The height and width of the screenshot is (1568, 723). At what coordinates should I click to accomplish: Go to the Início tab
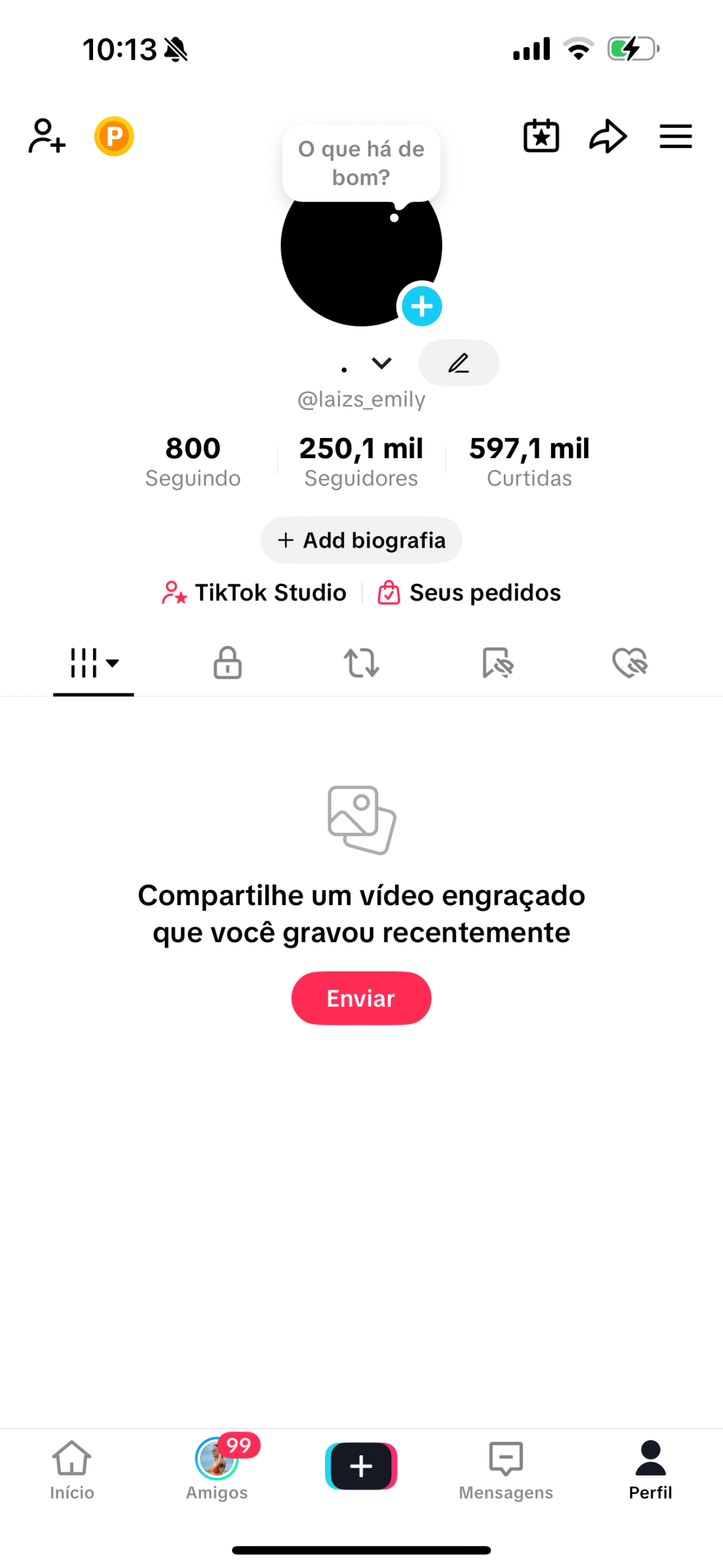click(x=72, y=1470)
